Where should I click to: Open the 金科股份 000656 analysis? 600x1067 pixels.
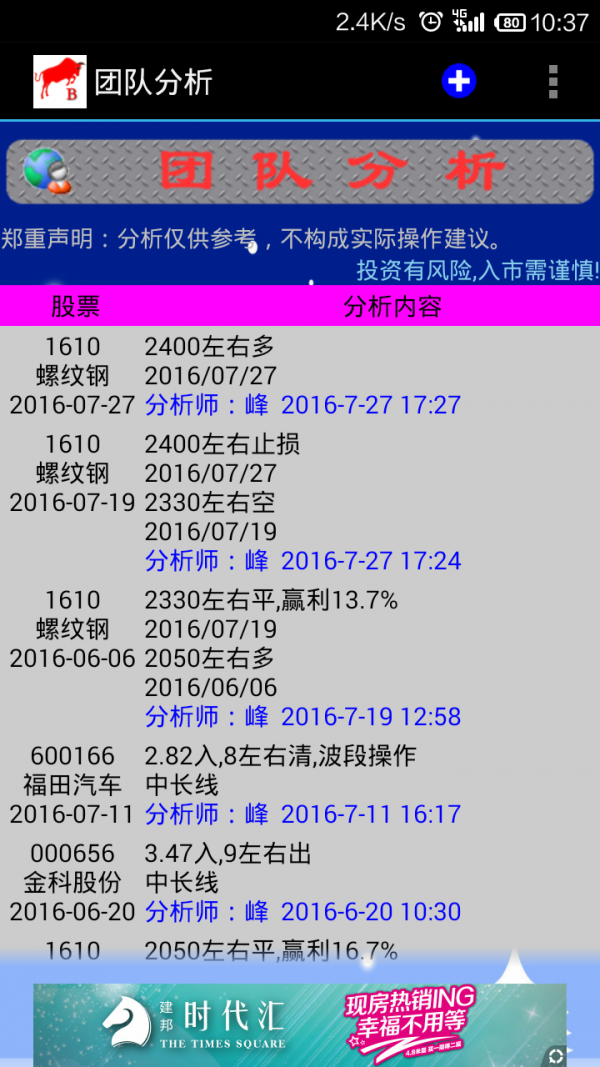[x=300, y=882]
